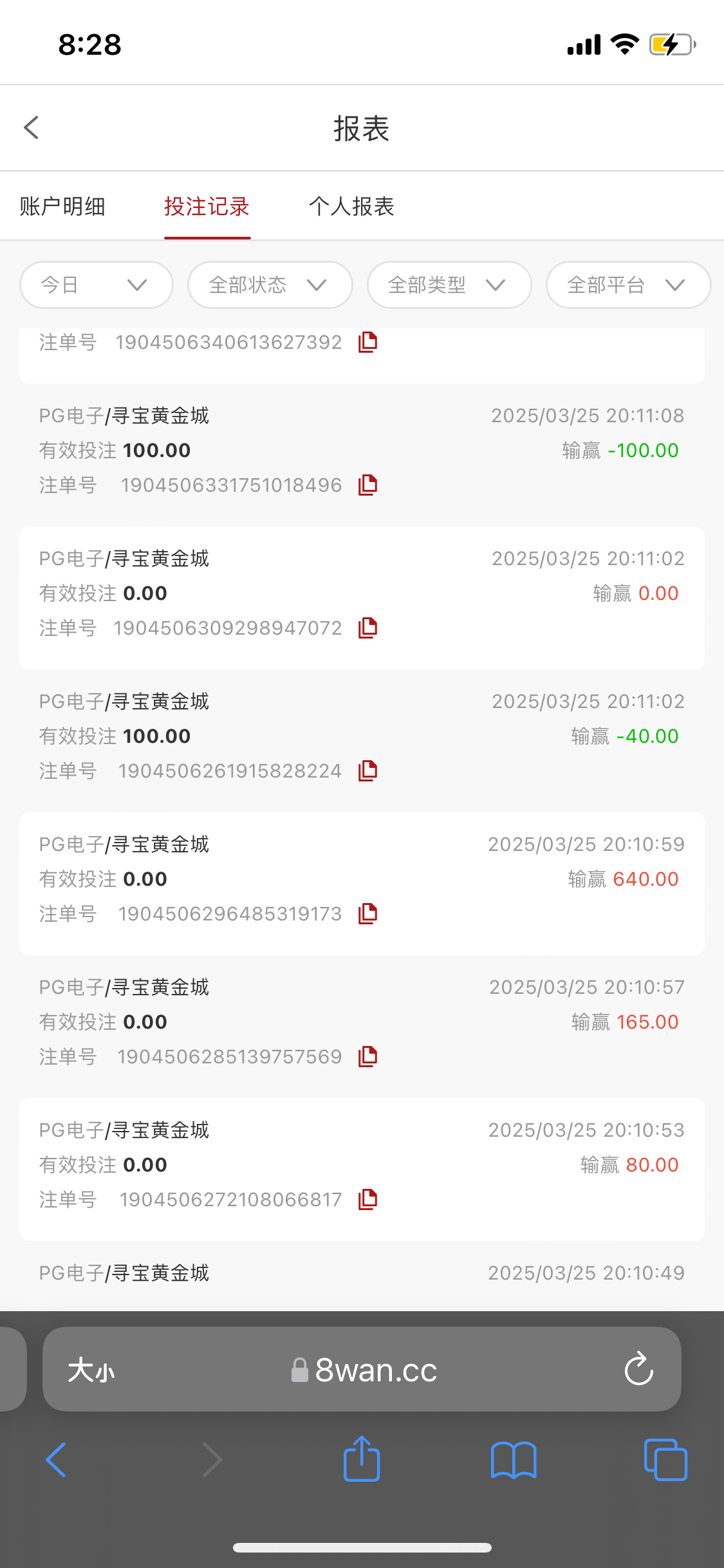Share this page from Safari toolbar
This screenshot has width=724, height=1568.
pos(362,1459)
